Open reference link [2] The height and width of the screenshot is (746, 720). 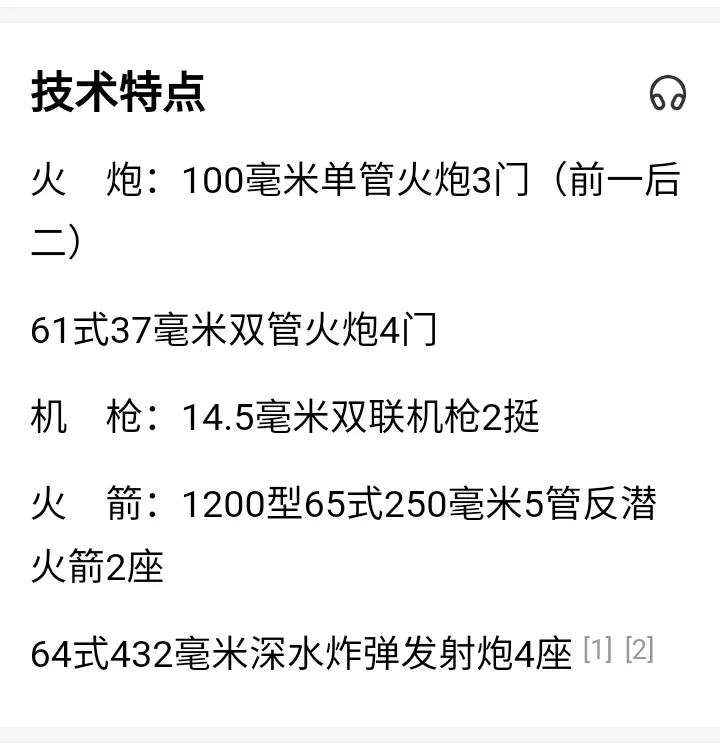pos(639,650)
